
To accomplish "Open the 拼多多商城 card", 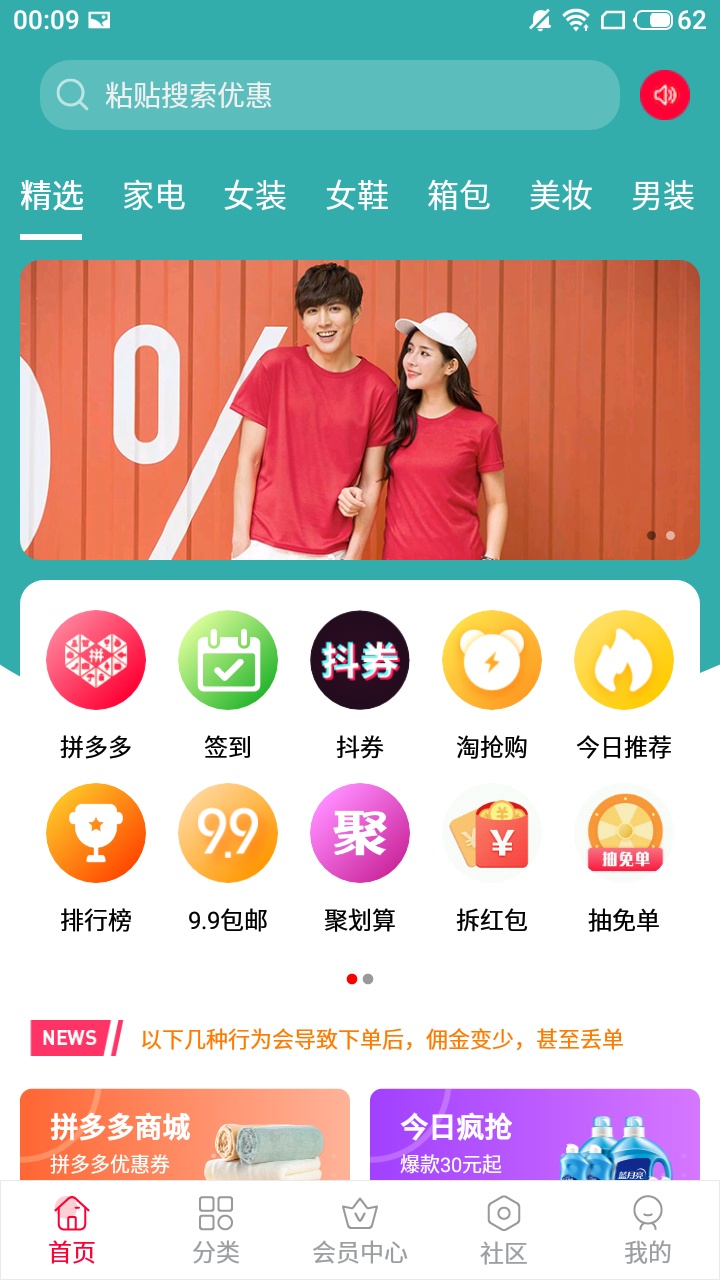I will point(185,1135).
